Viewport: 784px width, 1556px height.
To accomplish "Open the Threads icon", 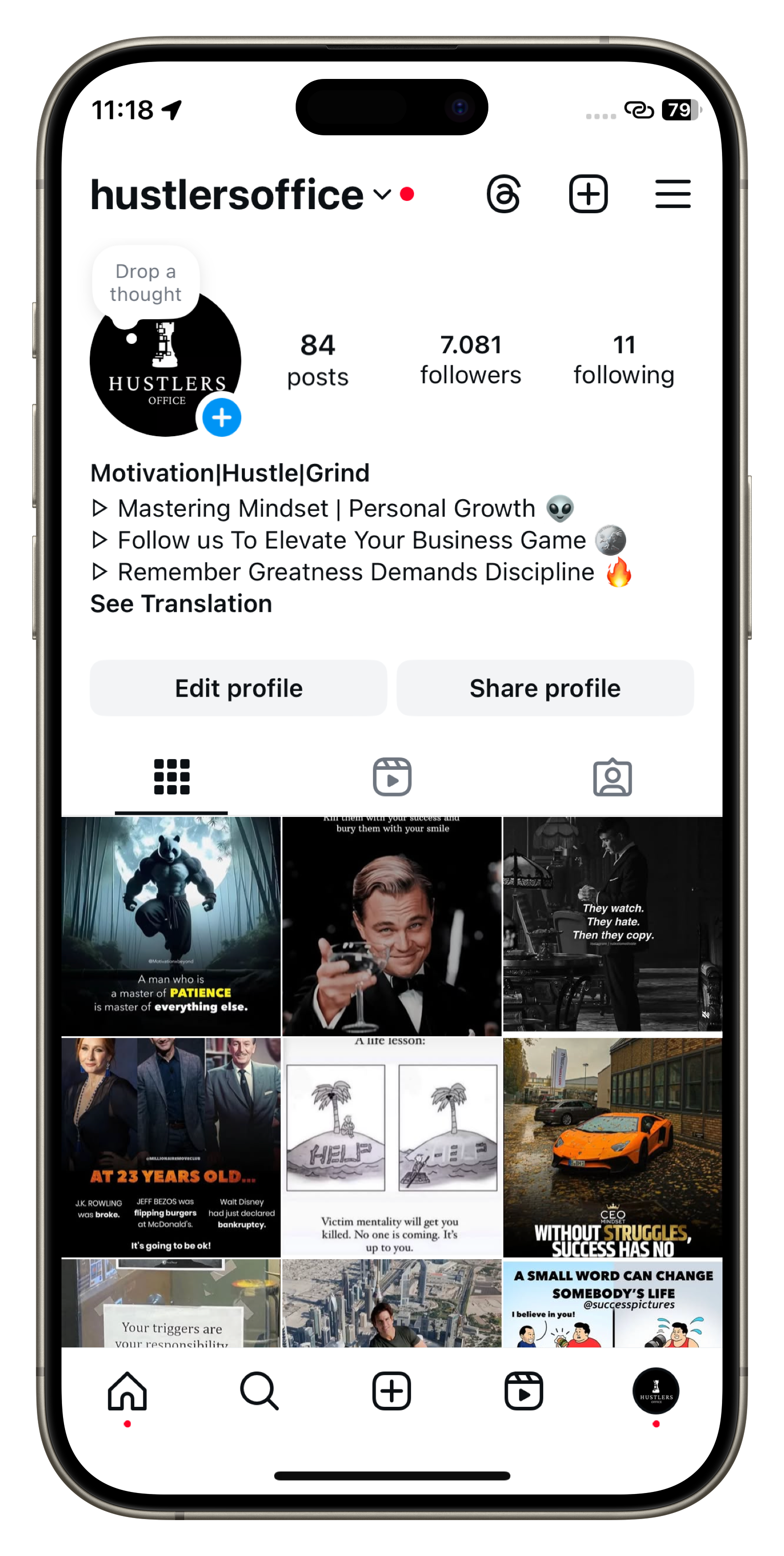I will coord(503,194).
